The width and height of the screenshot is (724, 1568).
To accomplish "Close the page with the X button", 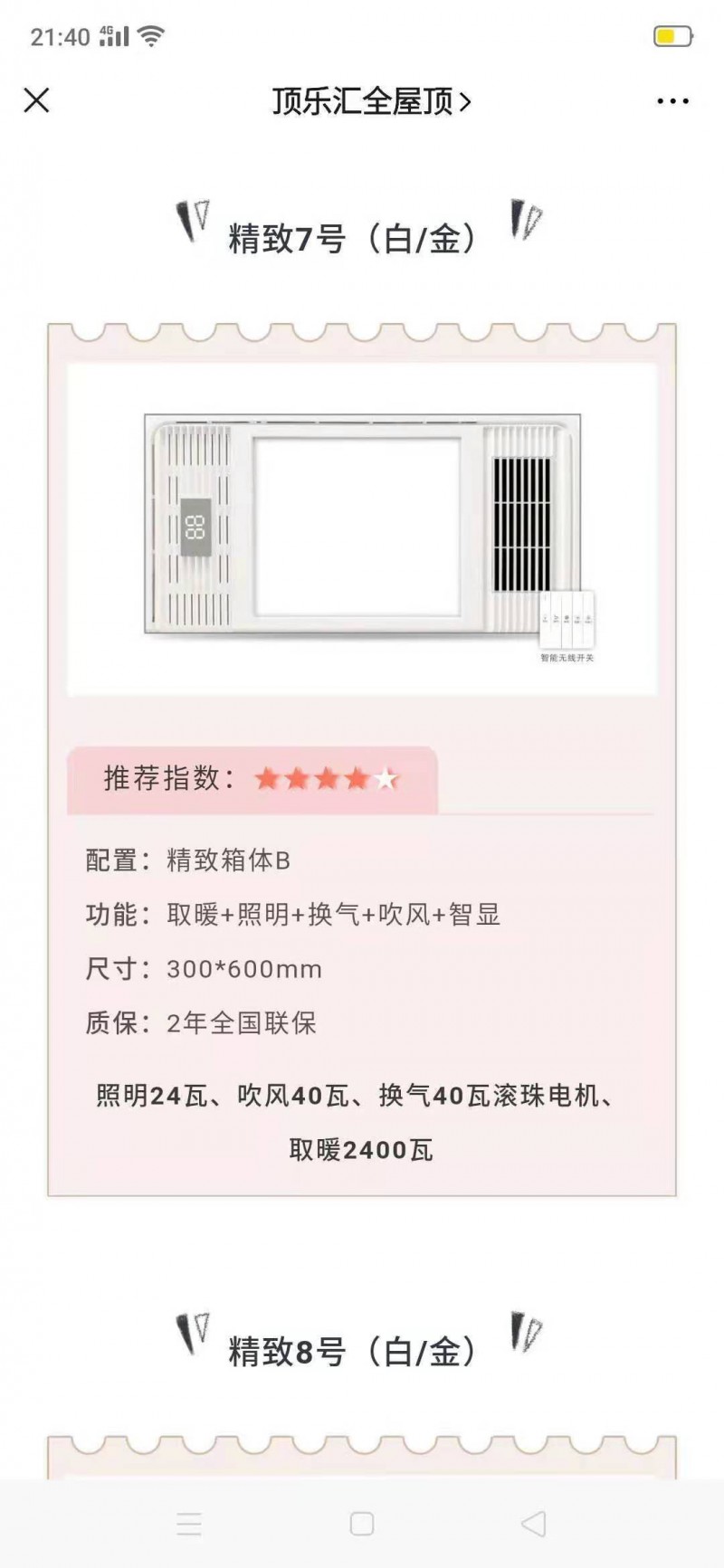I will (36, 100).
